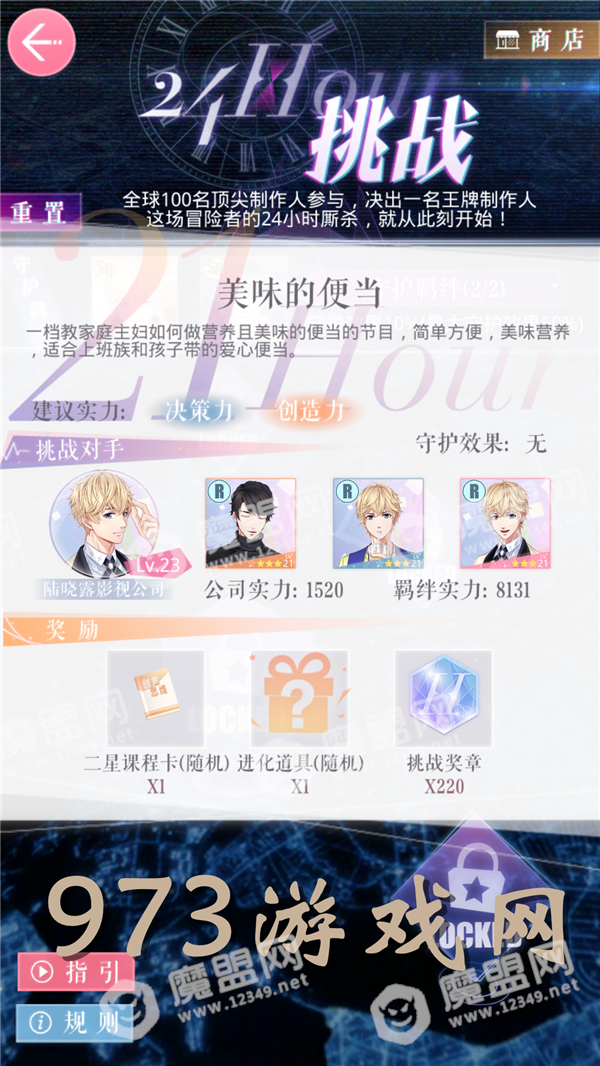View the 二星课程卡 reward
The height and width of the screenshot is (1066, 600).
coord(155,698)
